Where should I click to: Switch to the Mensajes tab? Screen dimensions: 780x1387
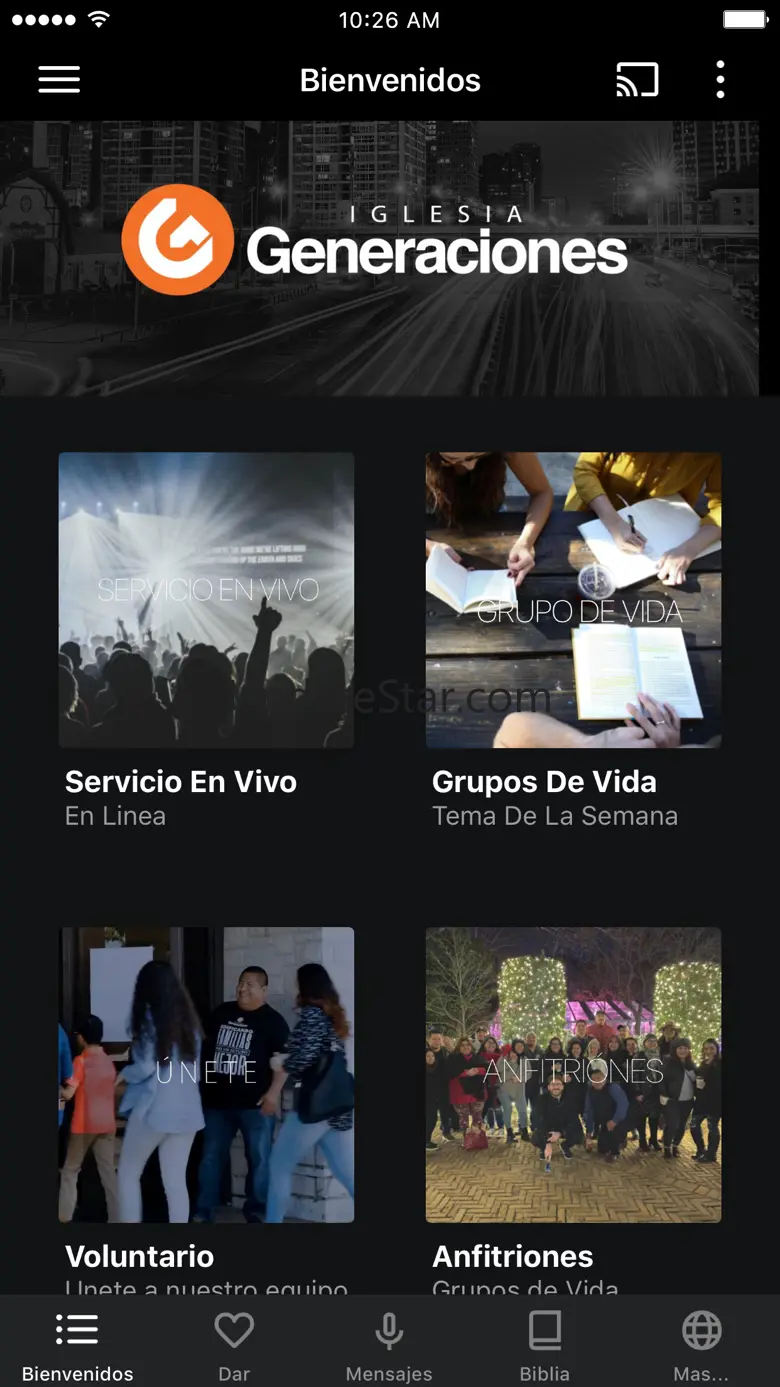point(389,1343)
